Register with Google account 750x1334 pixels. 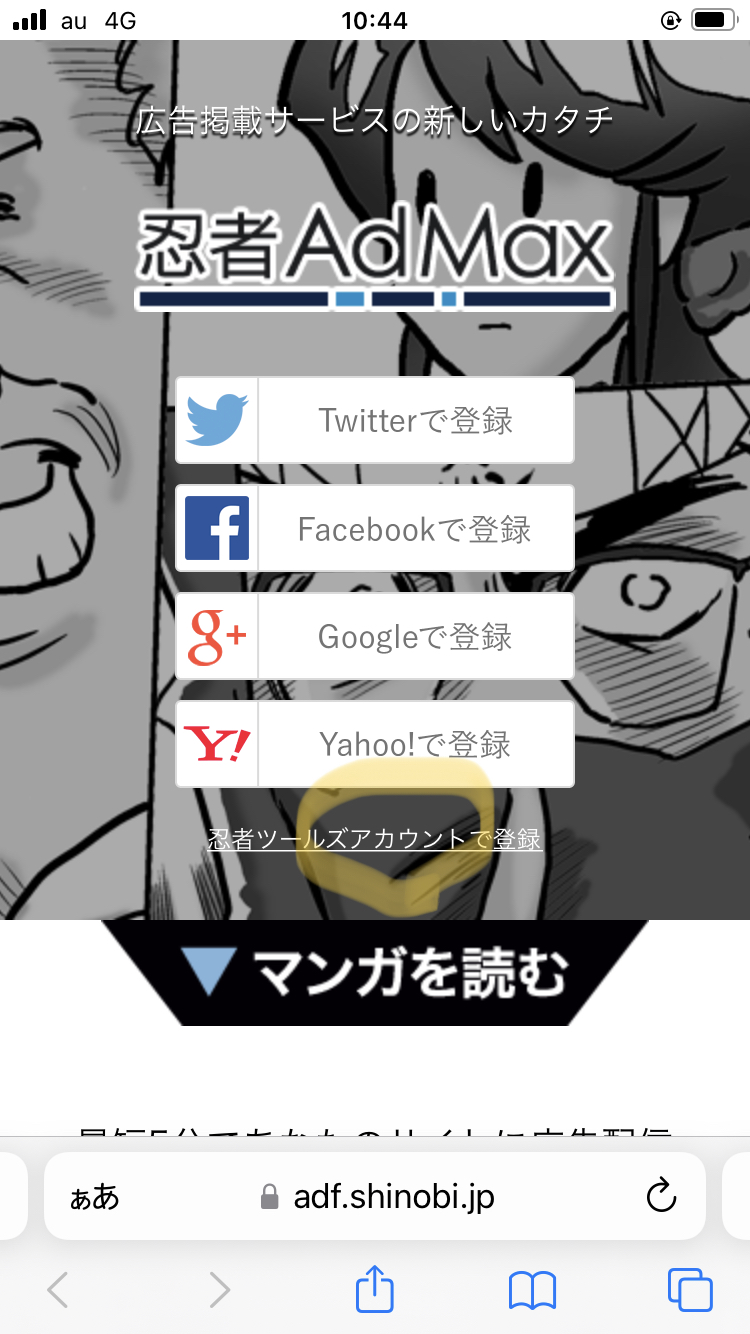tap(375, 636)
